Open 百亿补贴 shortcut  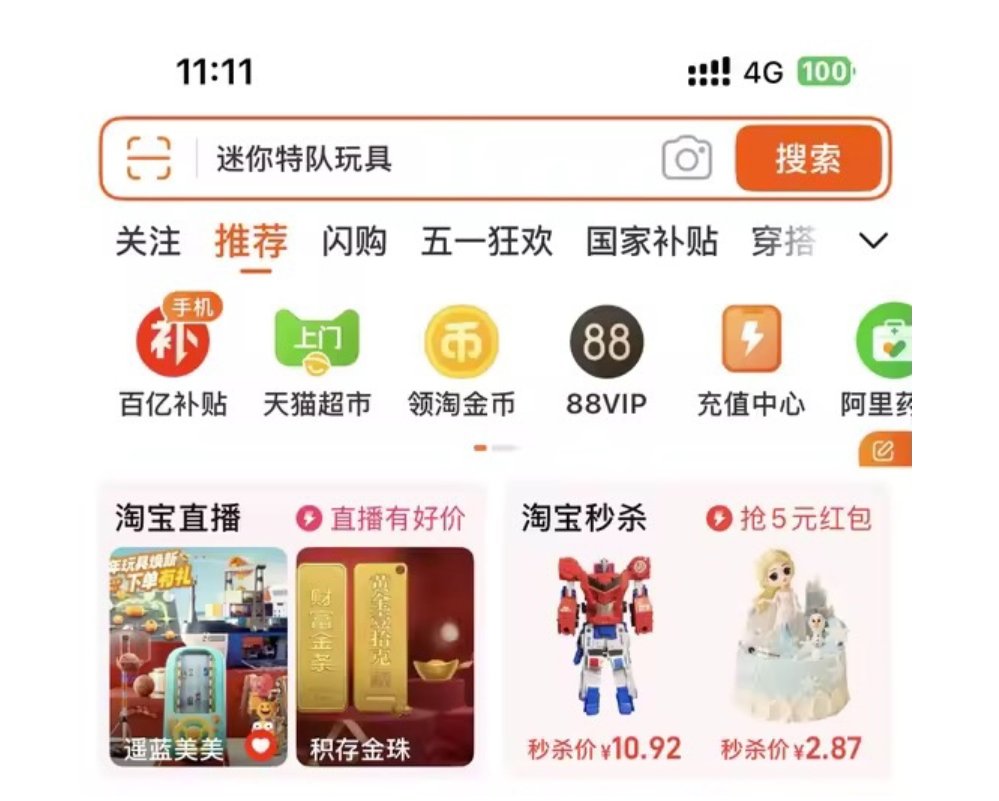pyautogui.click(x=173, y=358)
